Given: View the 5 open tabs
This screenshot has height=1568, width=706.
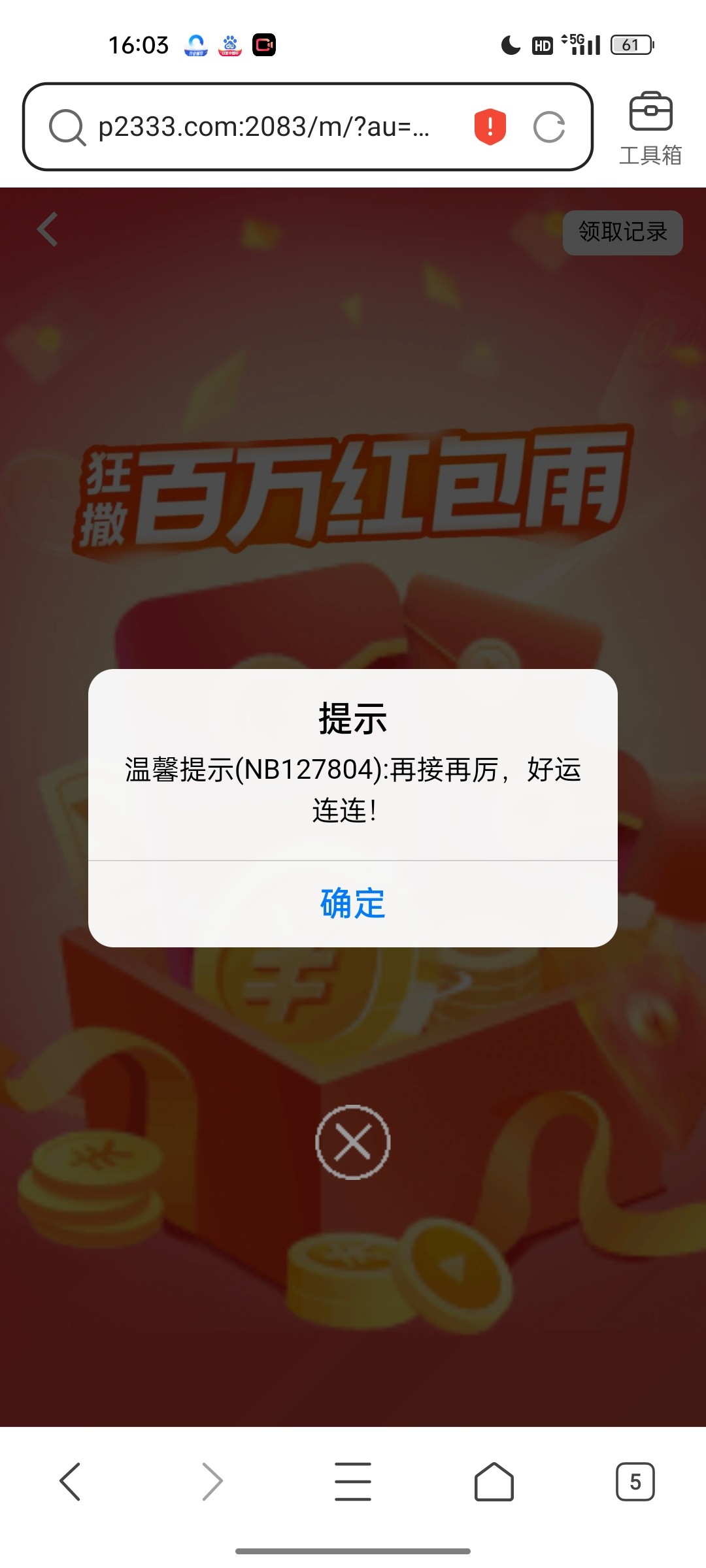Looking at the screenshot, I should (x=635, y=1482).
